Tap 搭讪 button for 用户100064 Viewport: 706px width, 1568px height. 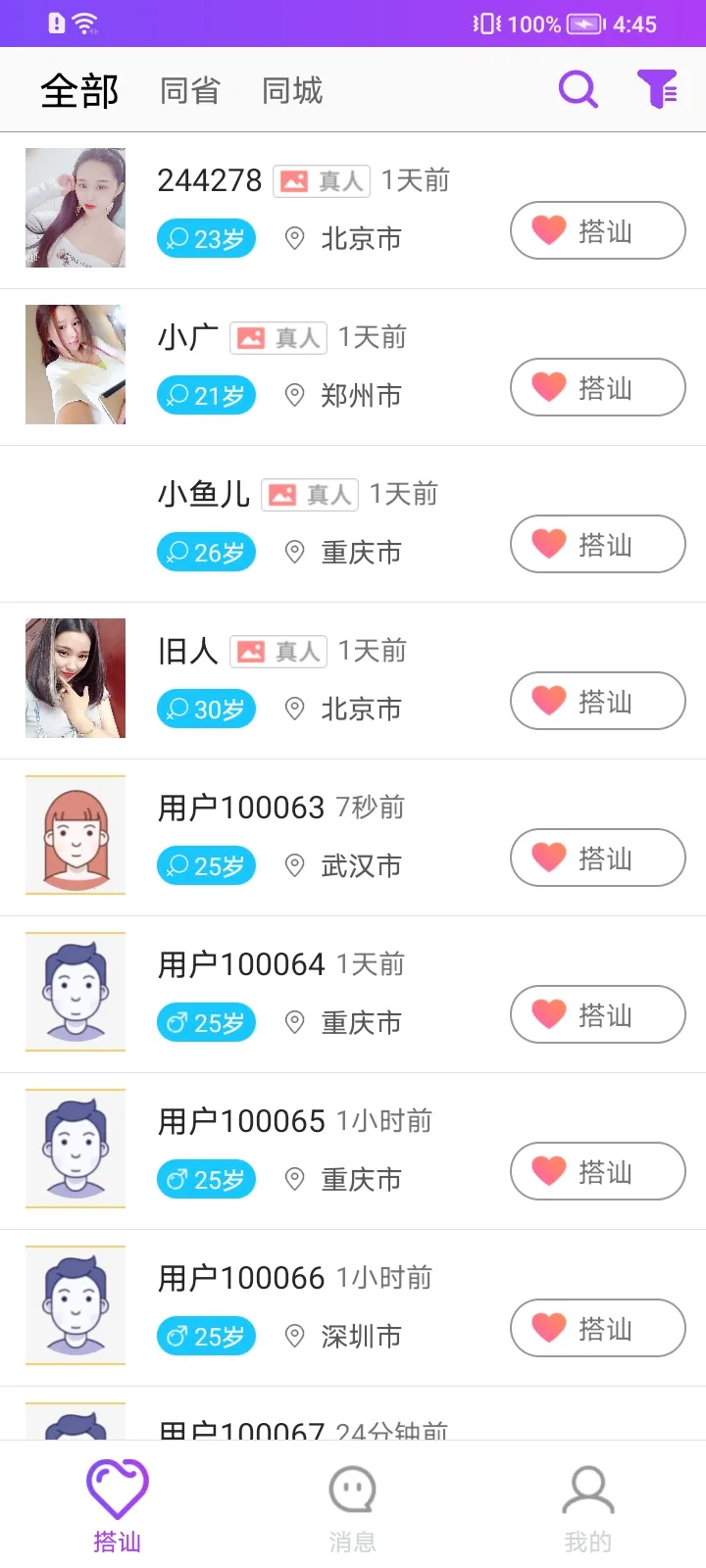(x=597, y=1015)
